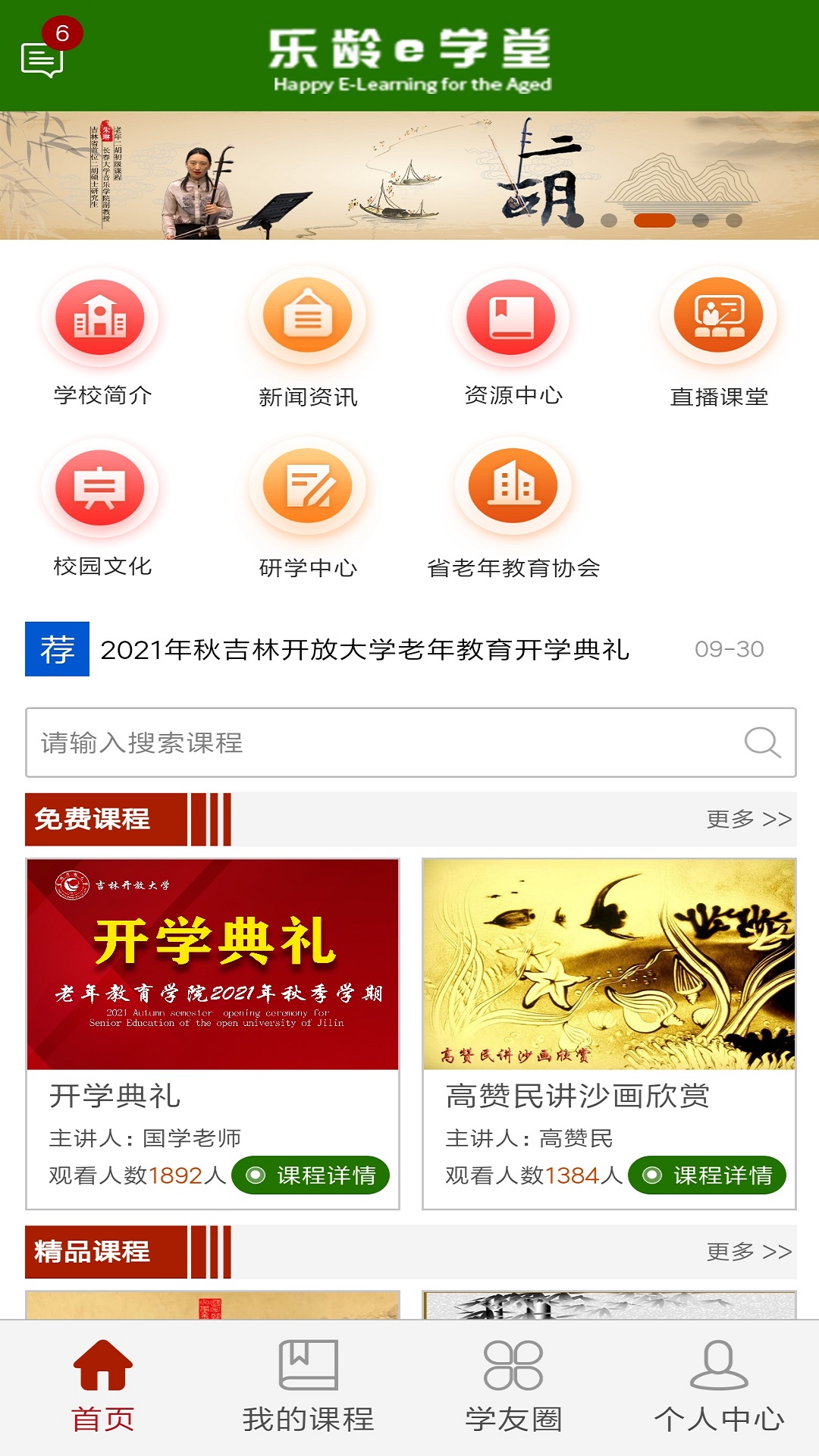Tap the 请输入搜索课程 search field

click(x=379, y=743)
